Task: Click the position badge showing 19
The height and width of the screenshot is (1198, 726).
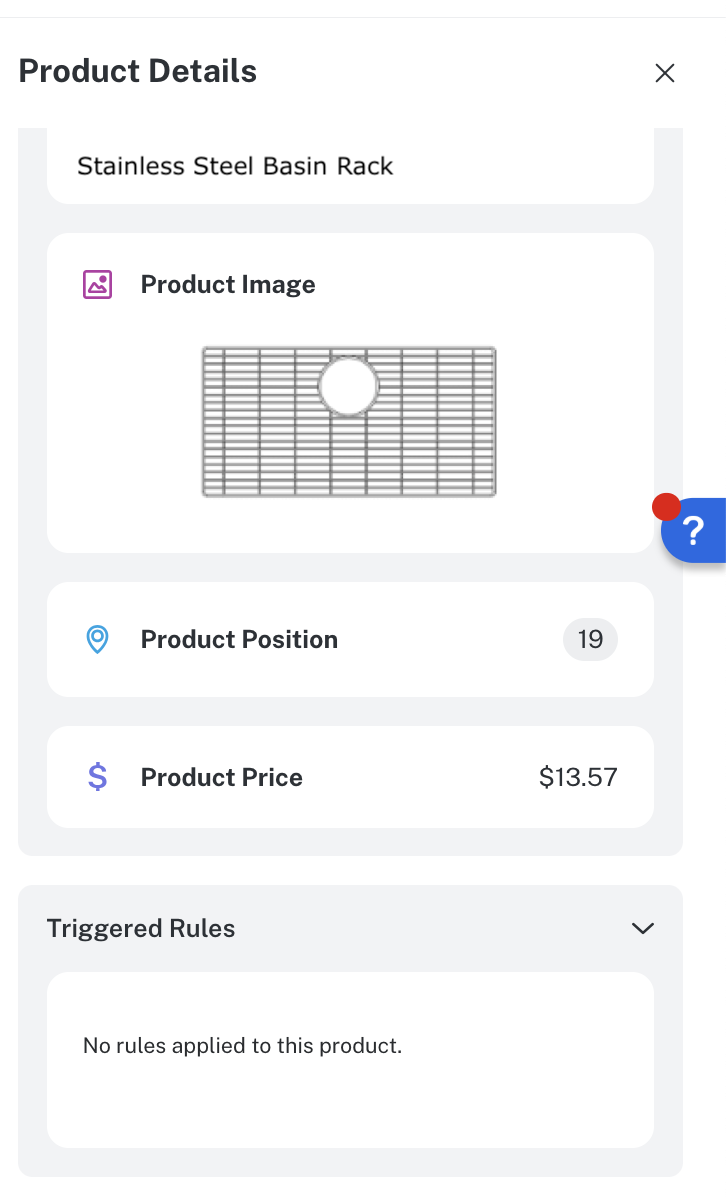Action: 590,639
